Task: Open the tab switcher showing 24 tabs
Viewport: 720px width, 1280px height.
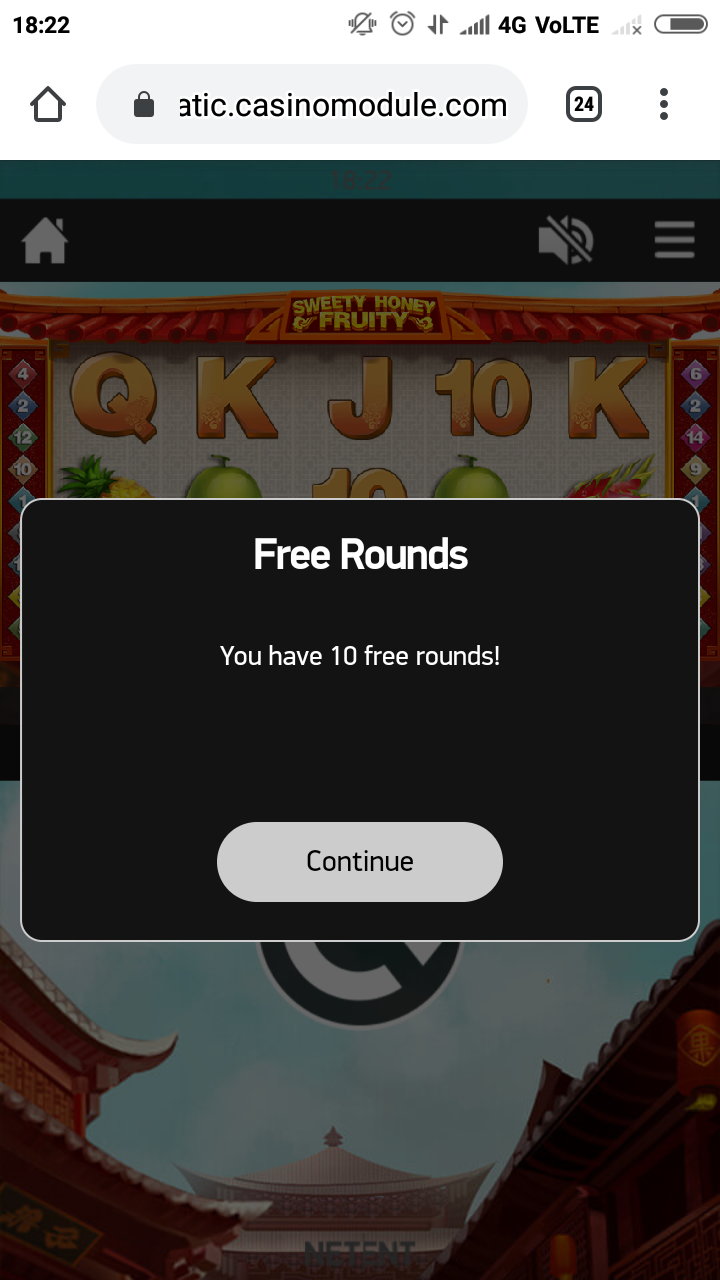Action: coord(584,104)
